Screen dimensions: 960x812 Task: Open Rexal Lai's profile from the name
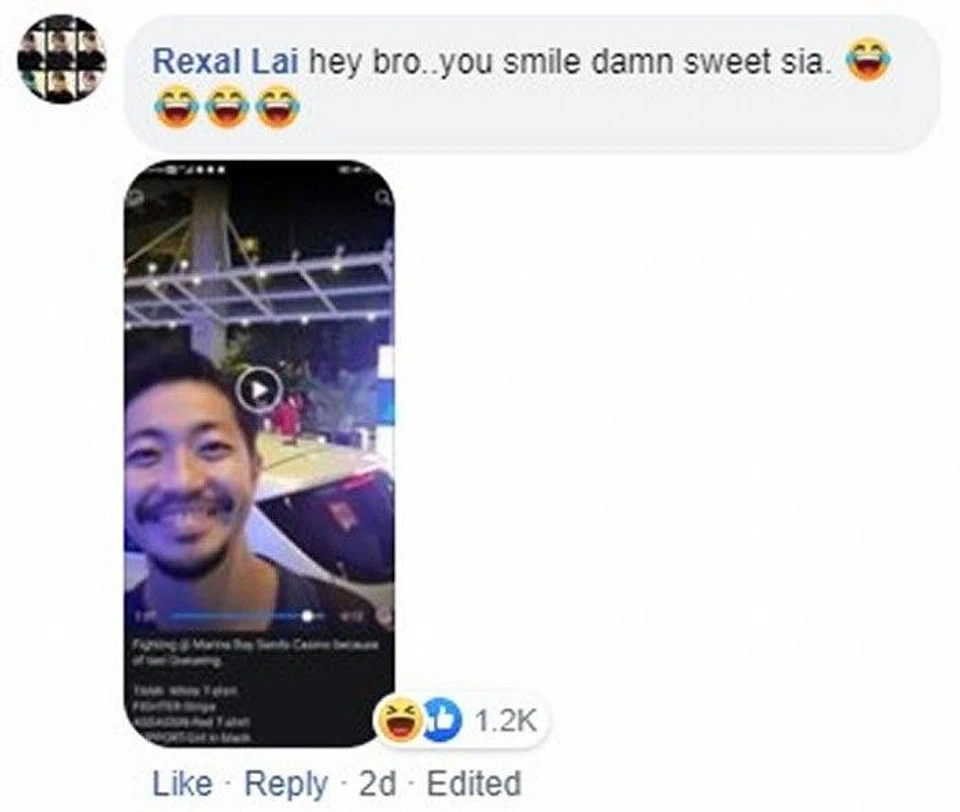point(224,61)
